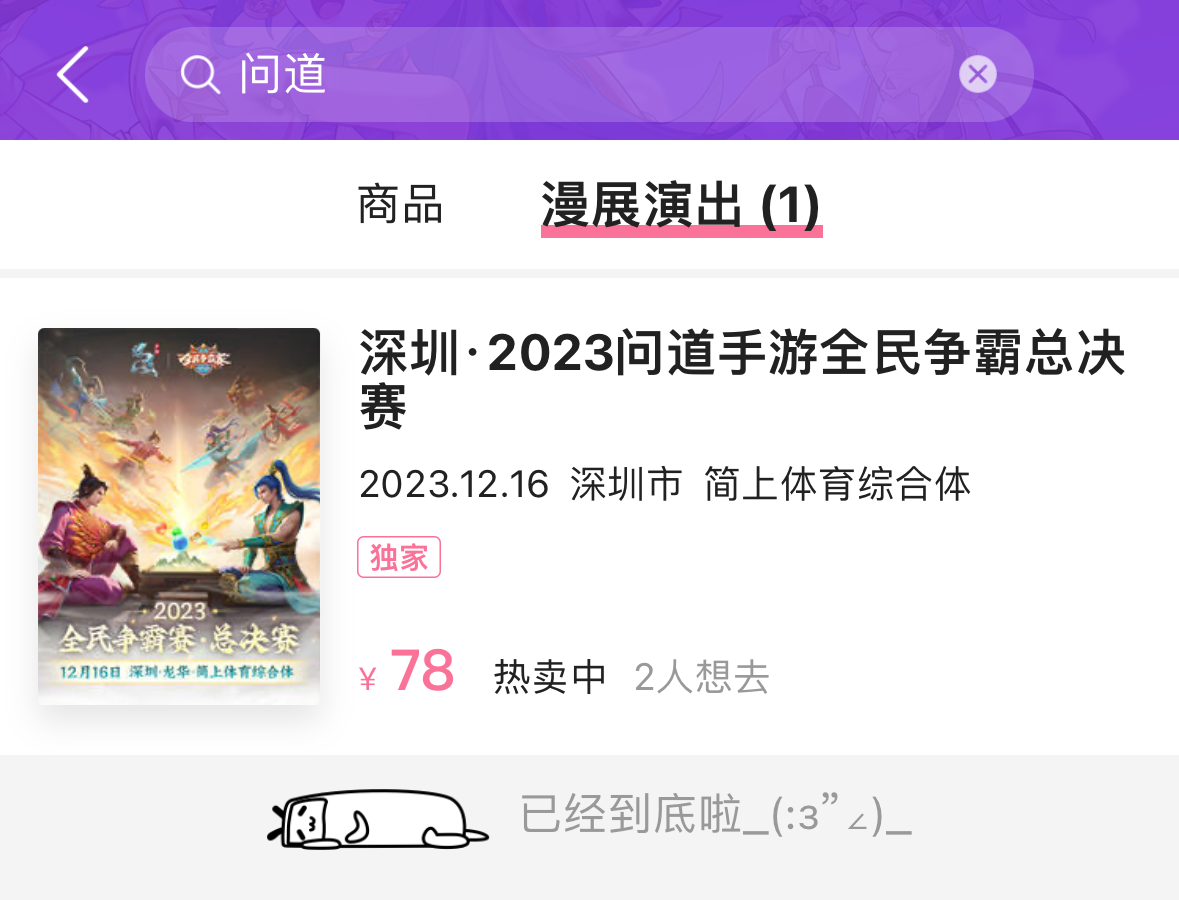Clear the search text with the X

coord(977,74)
